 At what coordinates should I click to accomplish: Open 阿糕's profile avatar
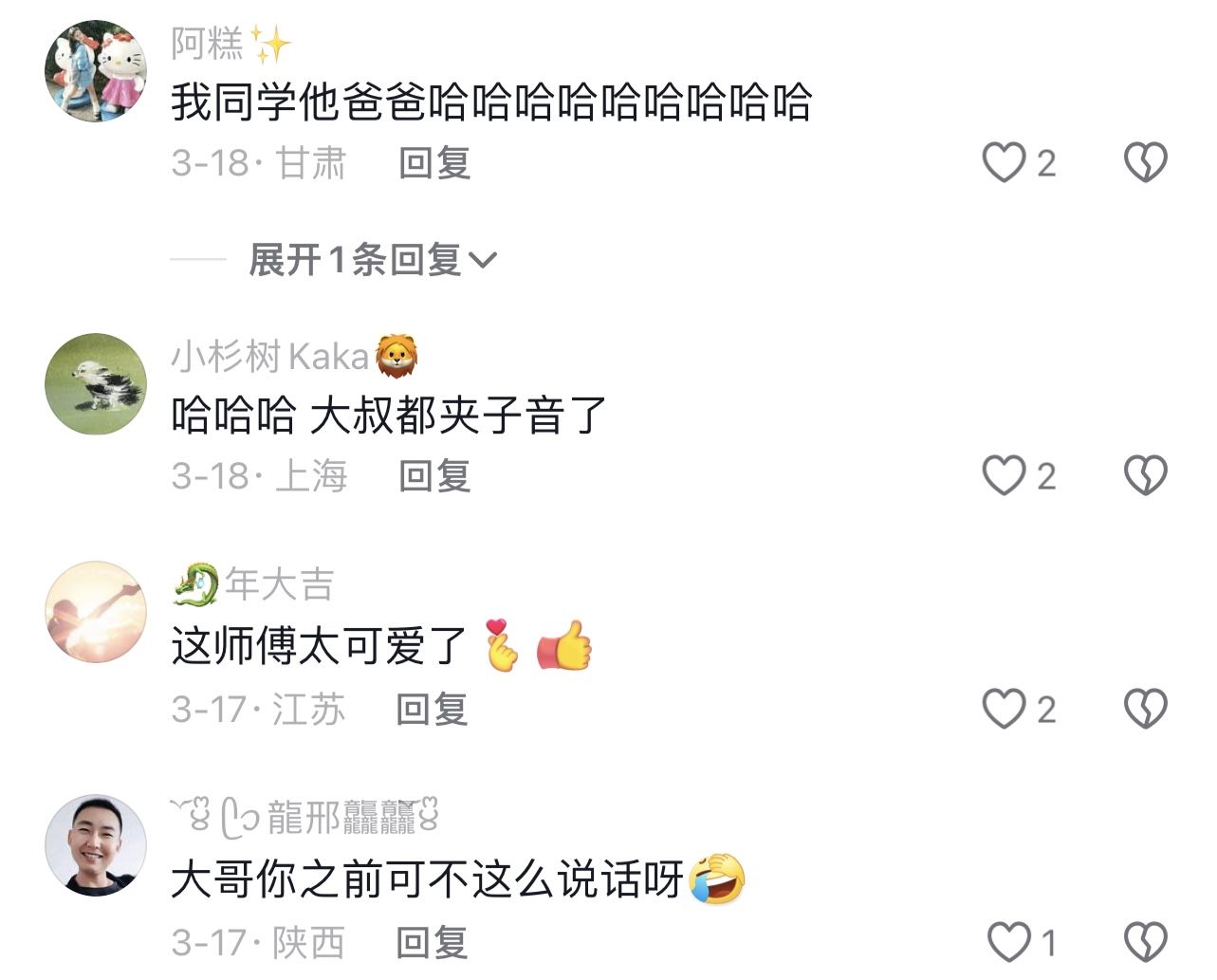point(96,71)
